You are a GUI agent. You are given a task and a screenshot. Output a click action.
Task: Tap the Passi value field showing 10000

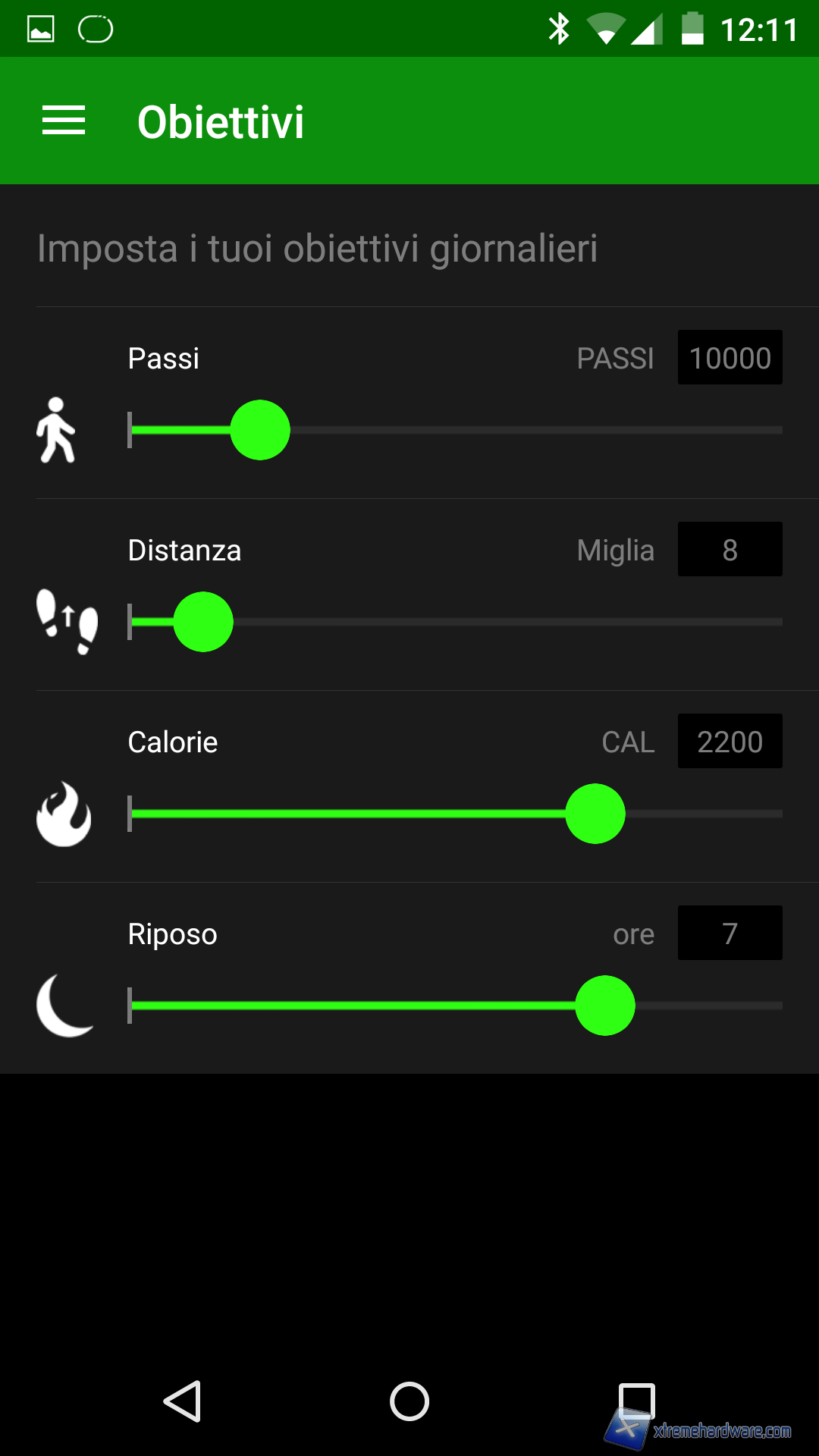pyautogui.click(x=730, y=358)
